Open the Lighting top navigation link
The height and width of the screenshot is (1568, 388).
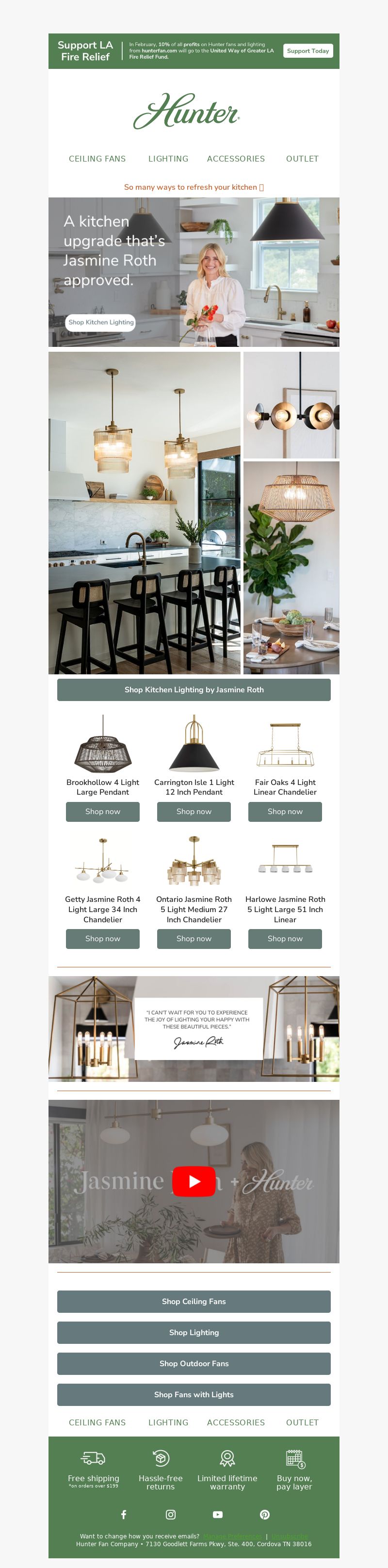click(168, 159)
